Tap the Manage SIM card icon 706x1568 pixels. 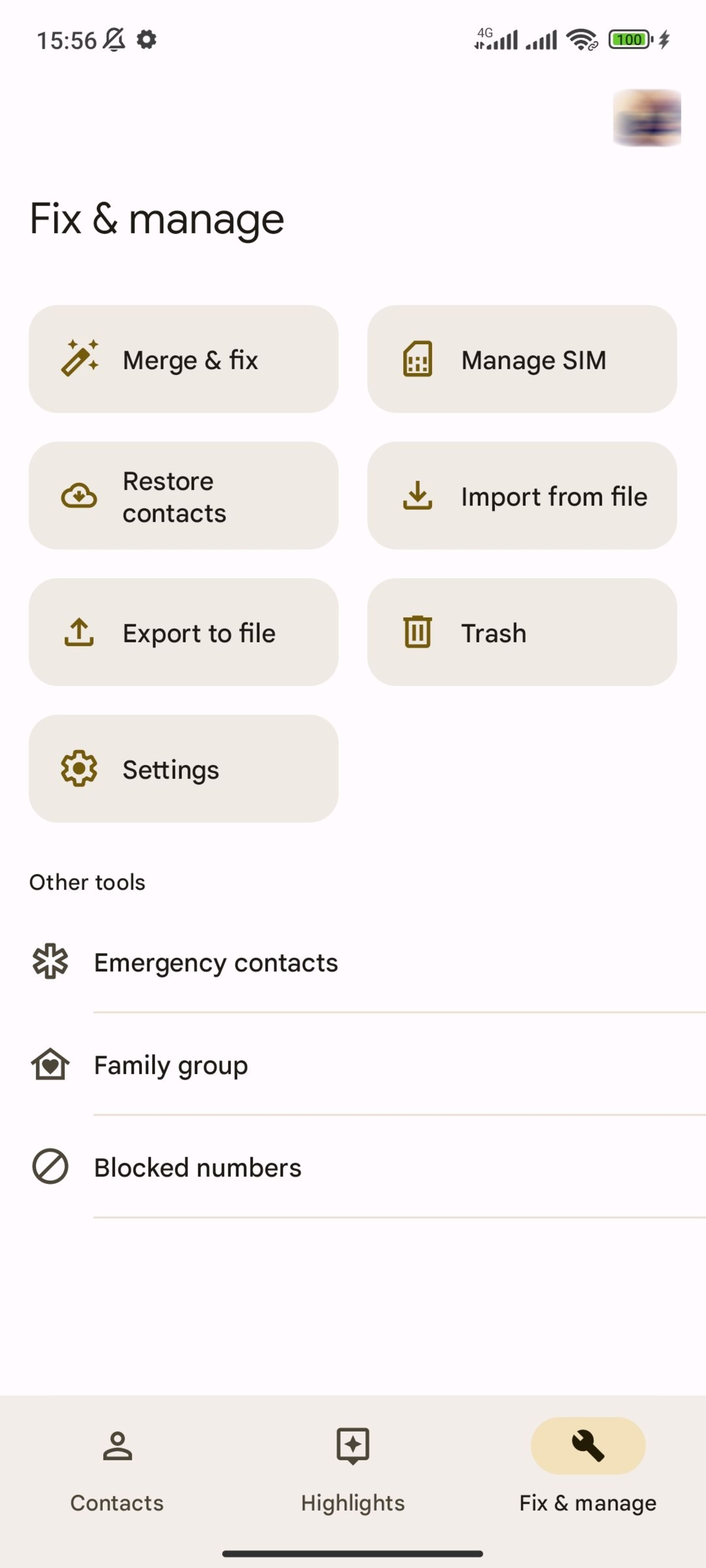click(x=418, y=359)
